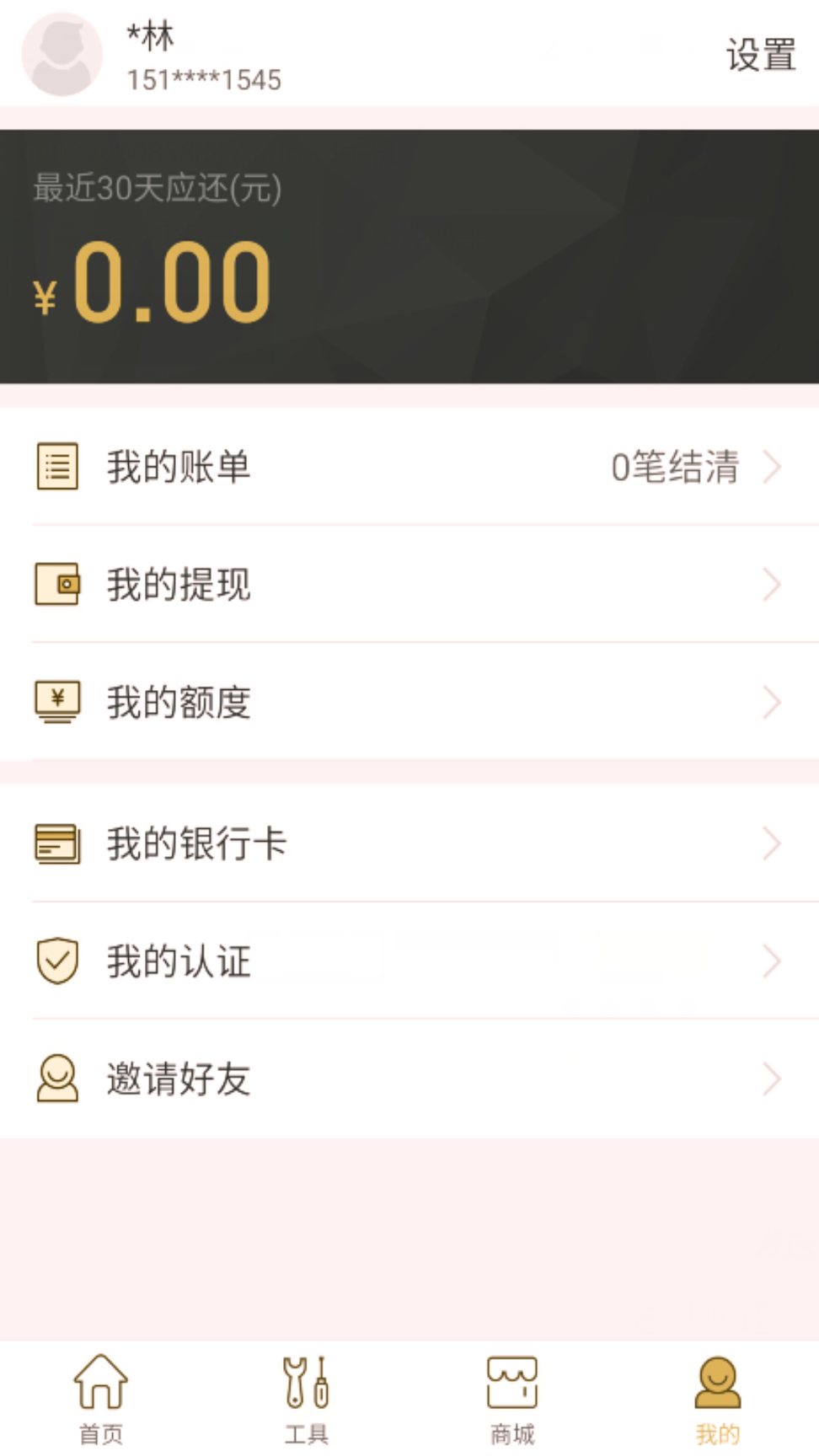The height and width of the screenshot is (1456, 819).
Task: Open 我的账单 row
Action: [x=409, y=466]
